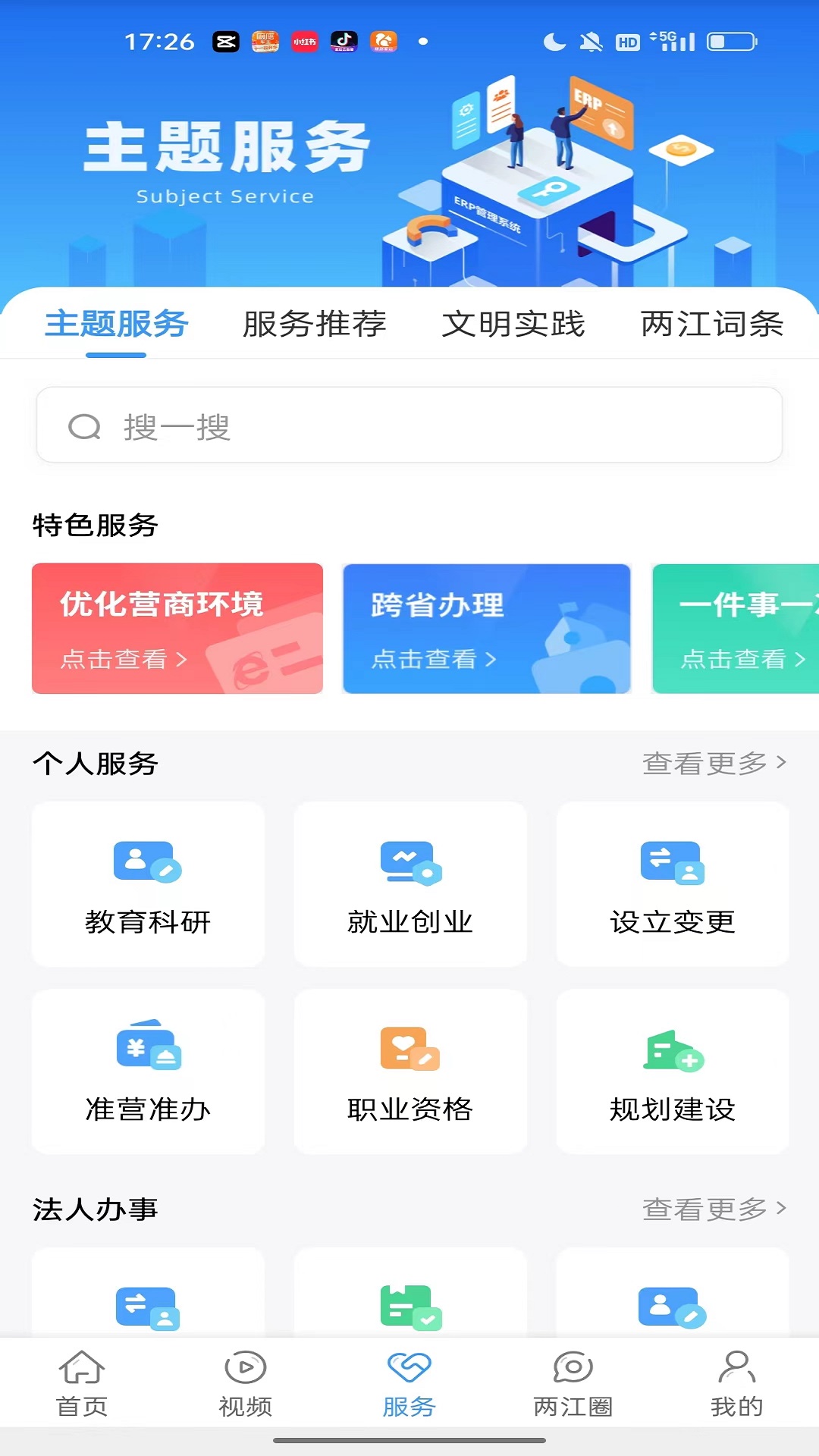
Task: Expand 查看更多 beside 法人办事
Action: (711, 1210)
